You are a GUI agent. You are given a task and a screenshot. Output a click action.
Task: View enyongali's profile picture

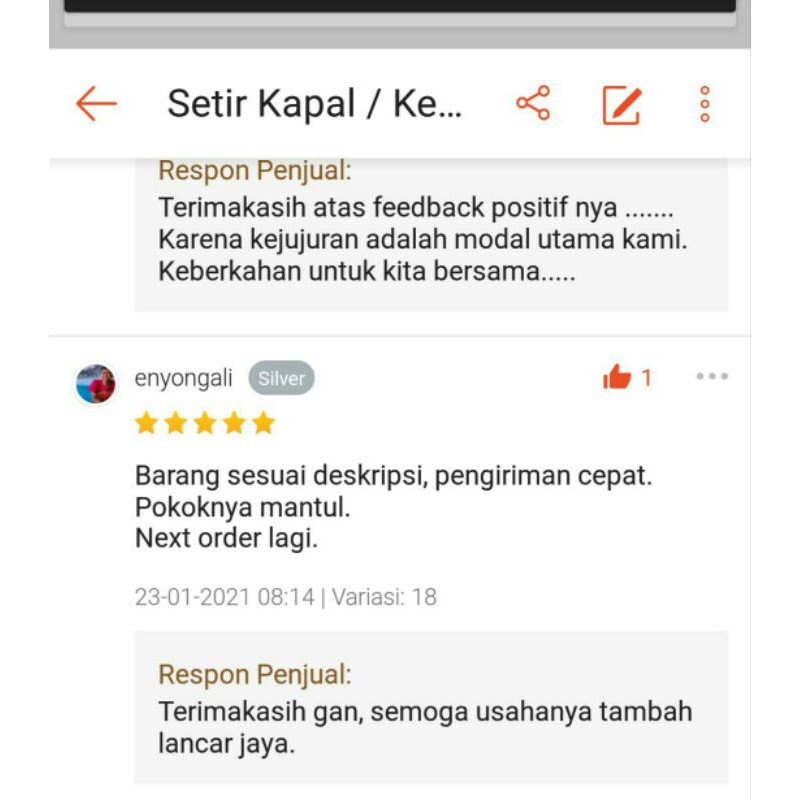[x=96, y=383]
